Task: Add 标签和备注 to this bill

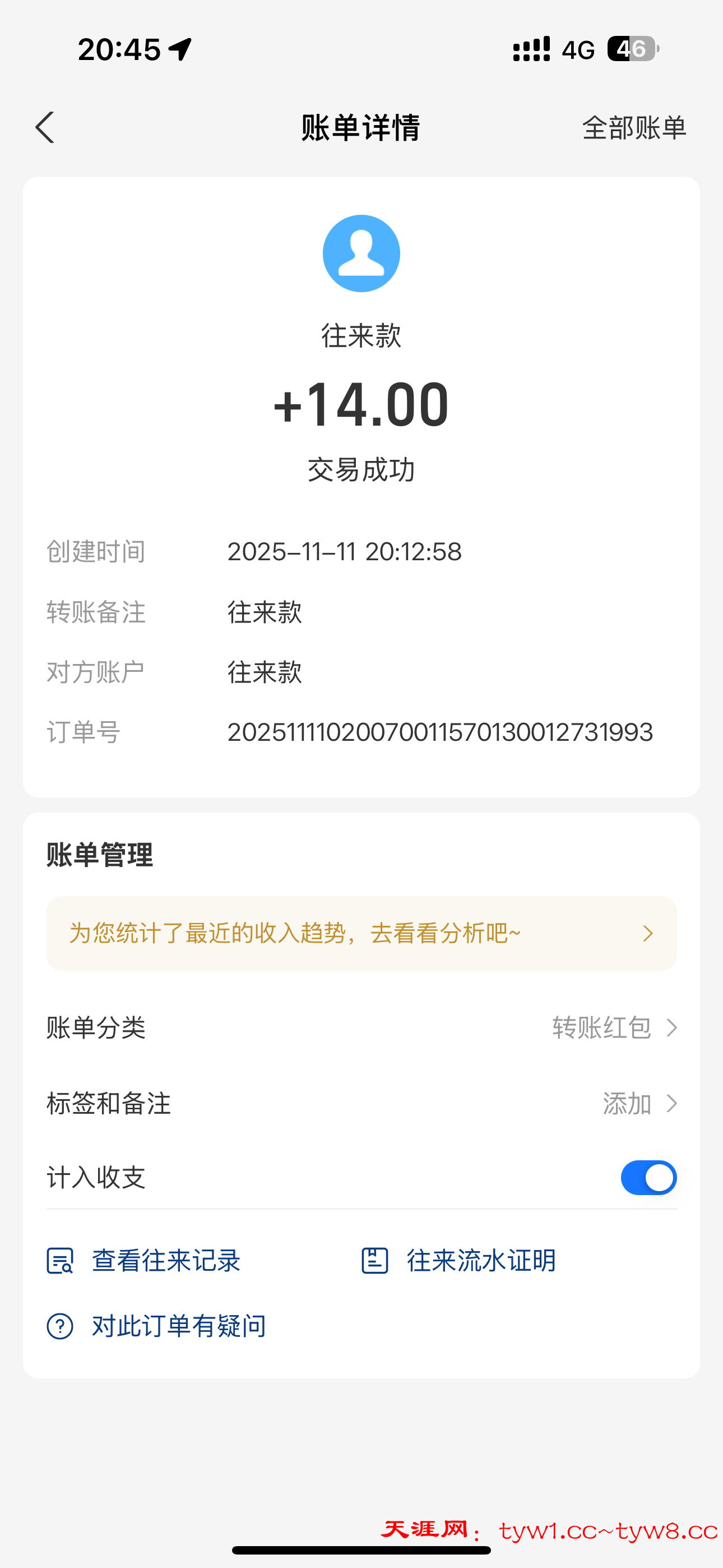Action: click(639, 1103)
